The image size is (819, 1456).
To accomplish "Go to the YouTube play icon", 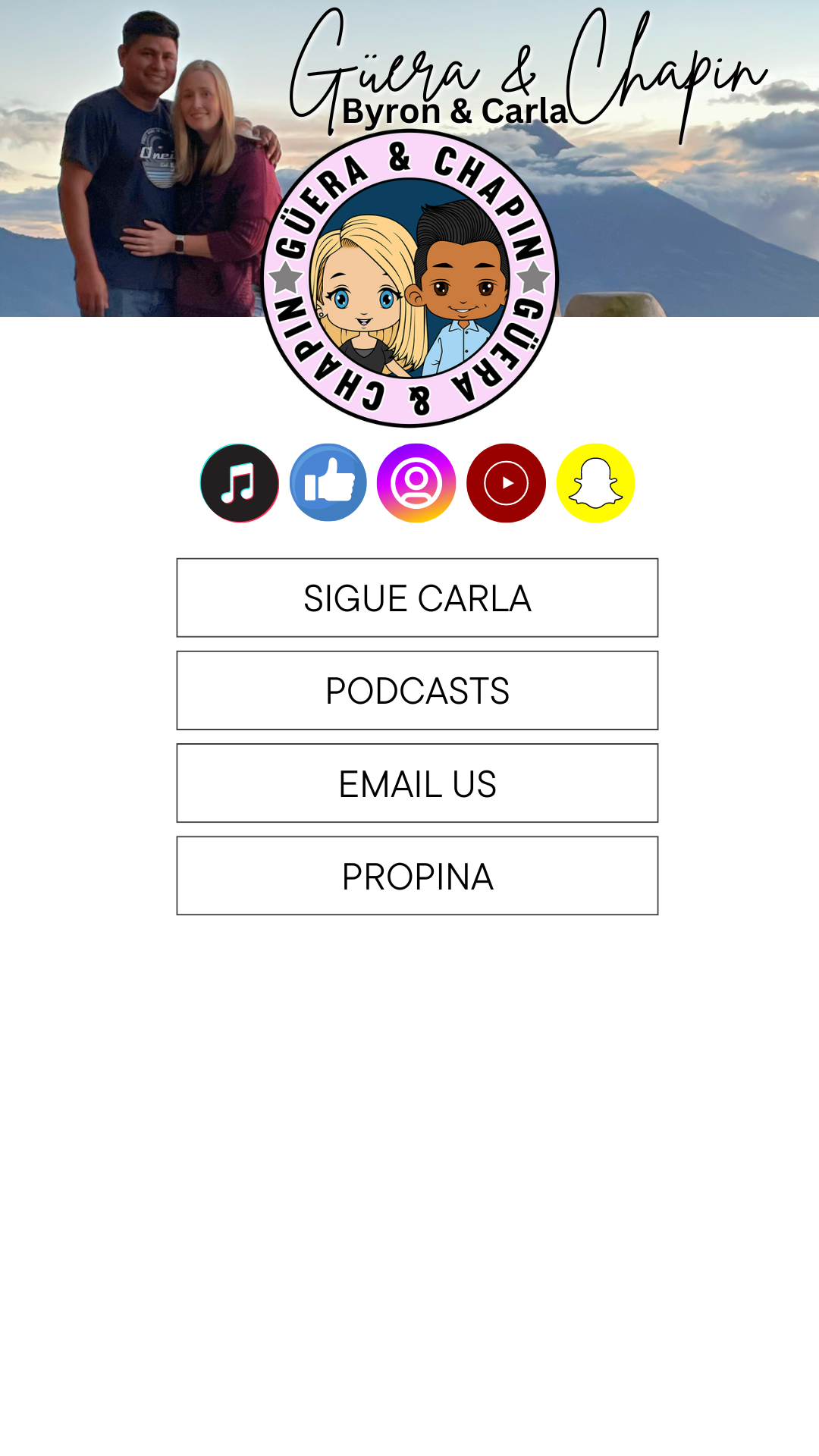I will coord(506,483).
